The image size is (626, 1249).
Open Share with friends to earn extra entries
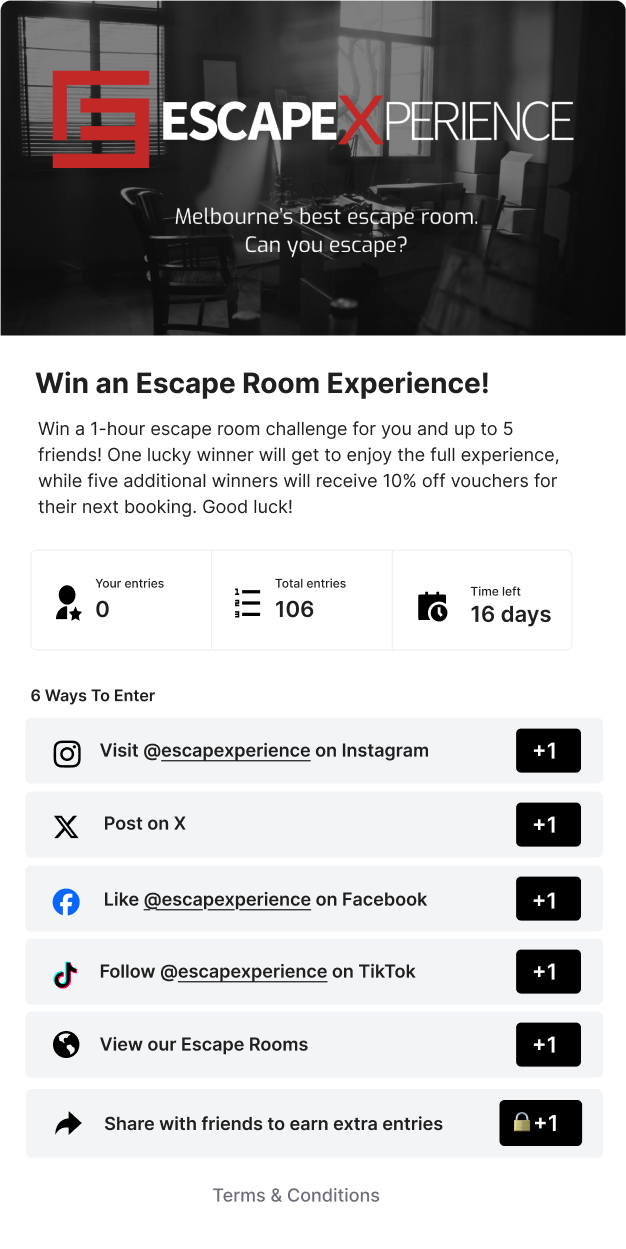click(x=273, y=1124)
